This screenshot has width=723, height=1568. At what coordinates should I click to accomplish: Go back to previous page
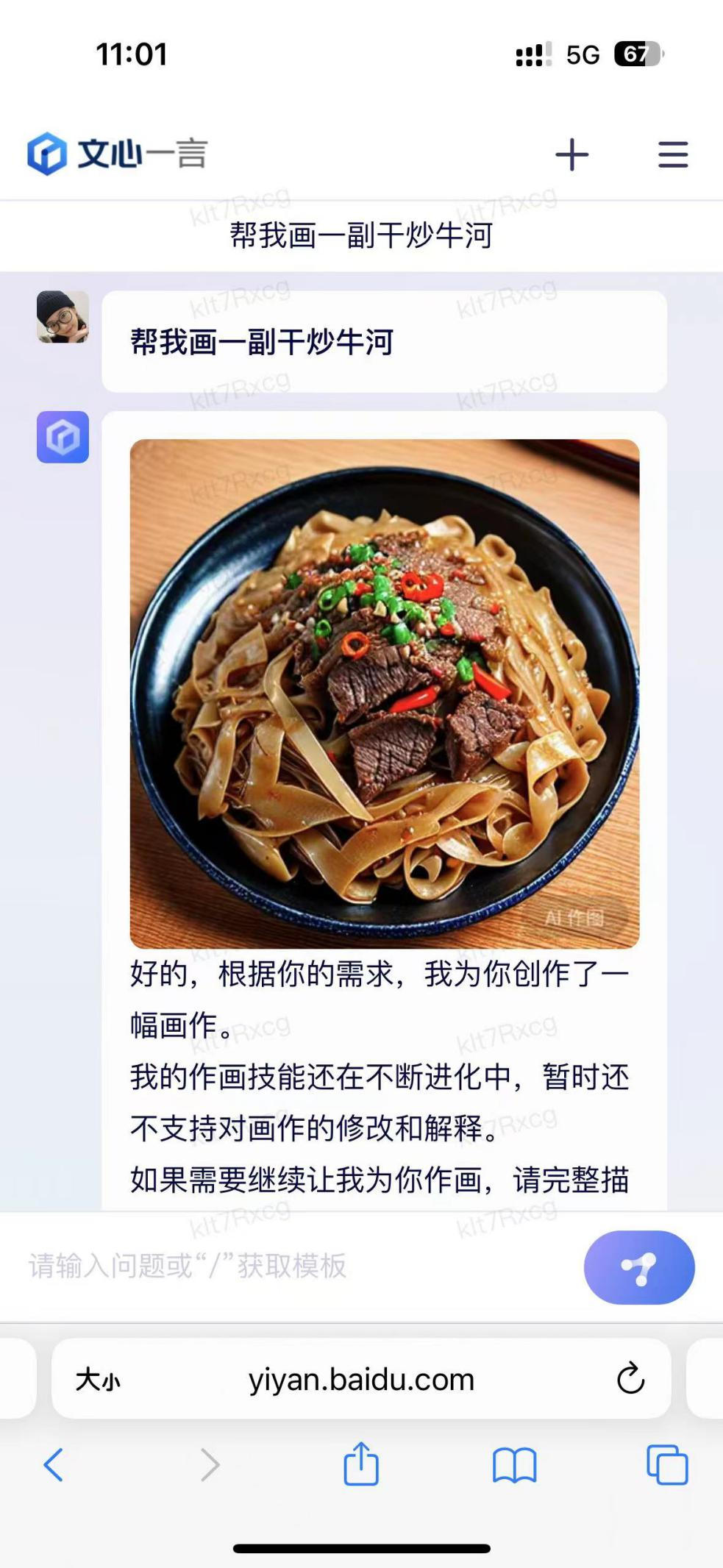click(x=54, y=1464)
